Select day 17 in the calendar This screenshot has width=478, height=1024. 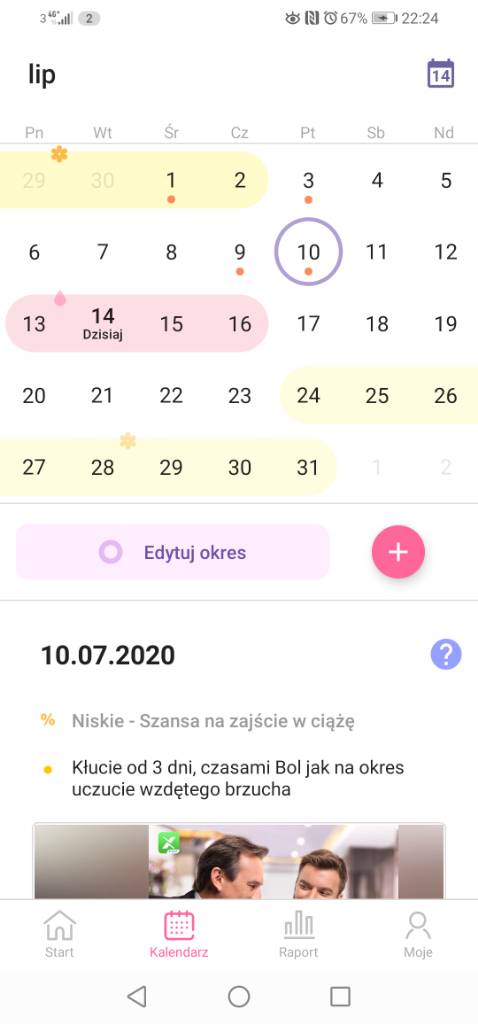[x=308, y=323]
